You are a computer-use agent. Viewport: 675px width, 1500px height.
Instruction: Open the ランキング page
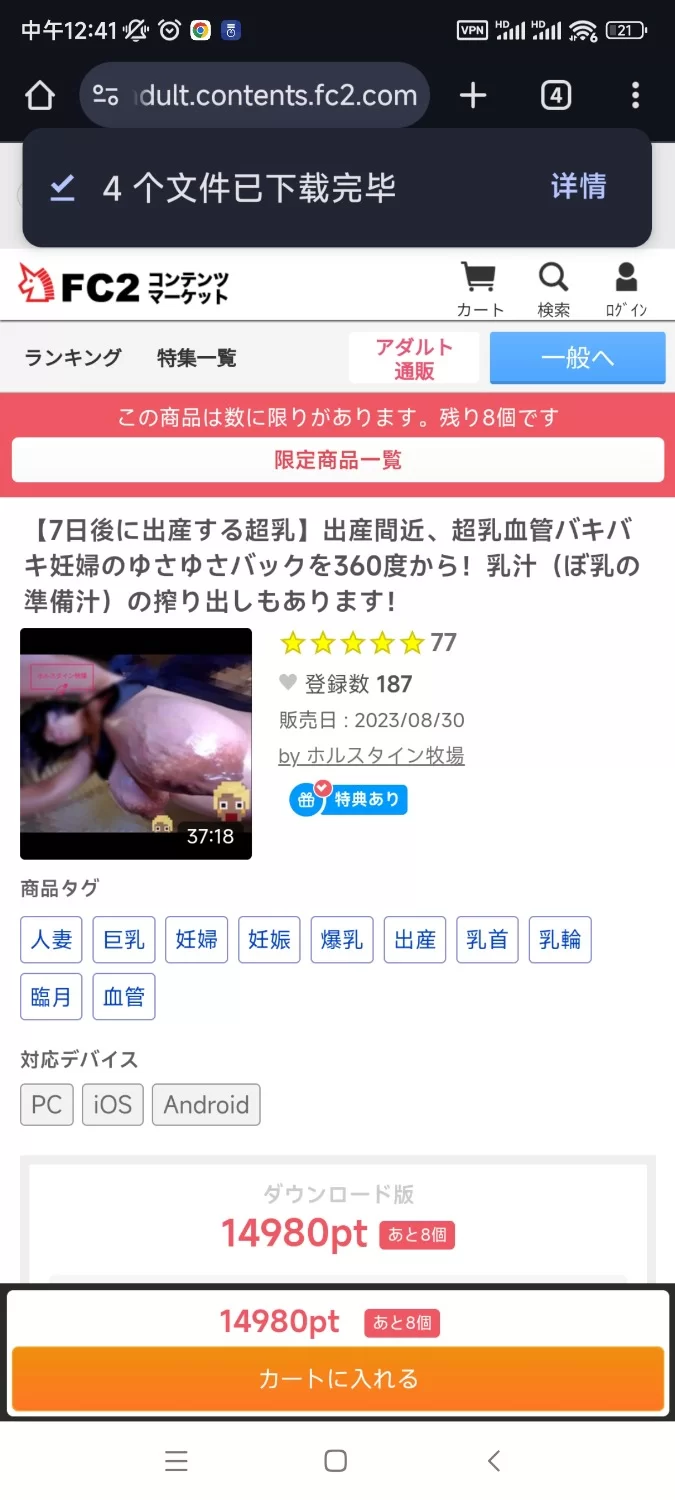pos(73,358)
